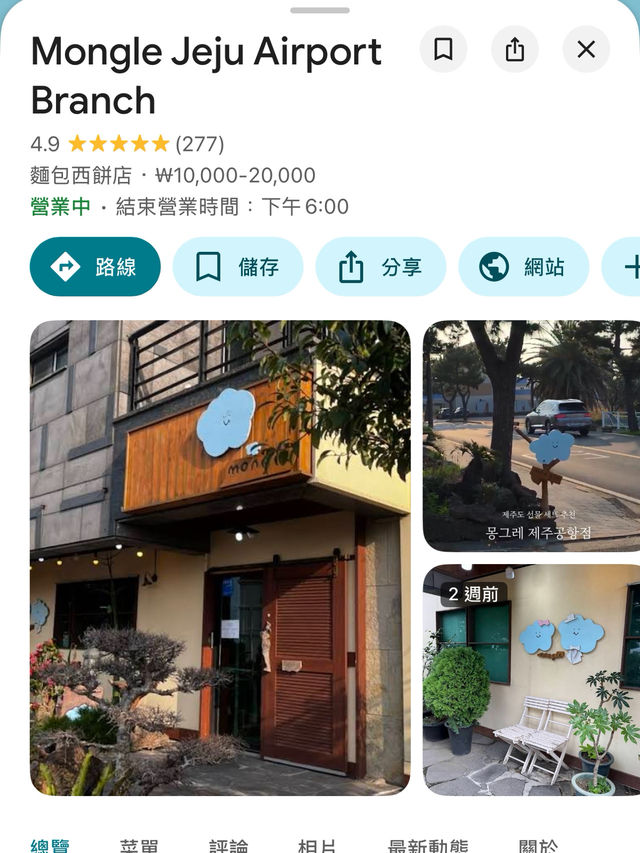640x853 pixels.
Task: Open the bakery's website via 網站
Action: (x=524, y=267)
